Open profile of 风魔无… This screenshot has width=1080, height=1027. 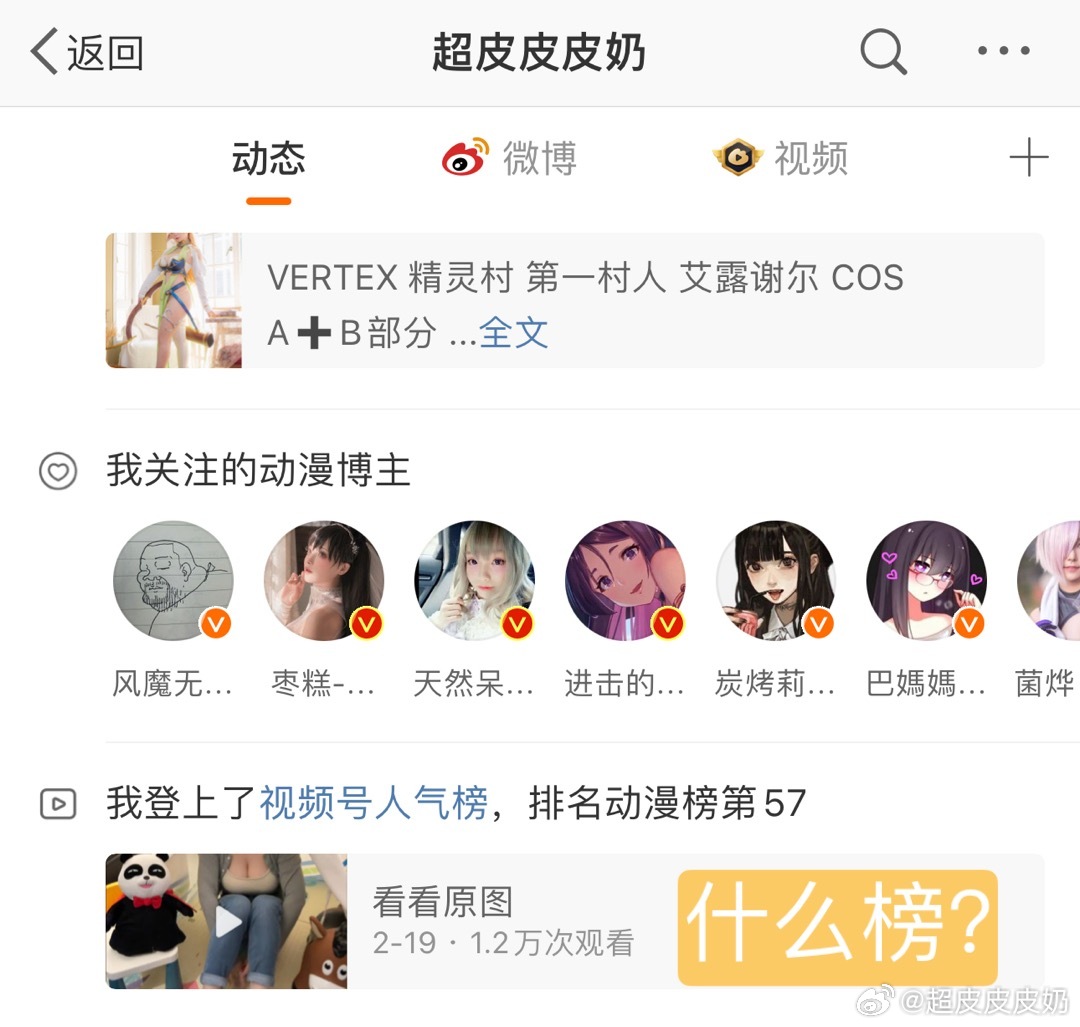tap(173, 580)
